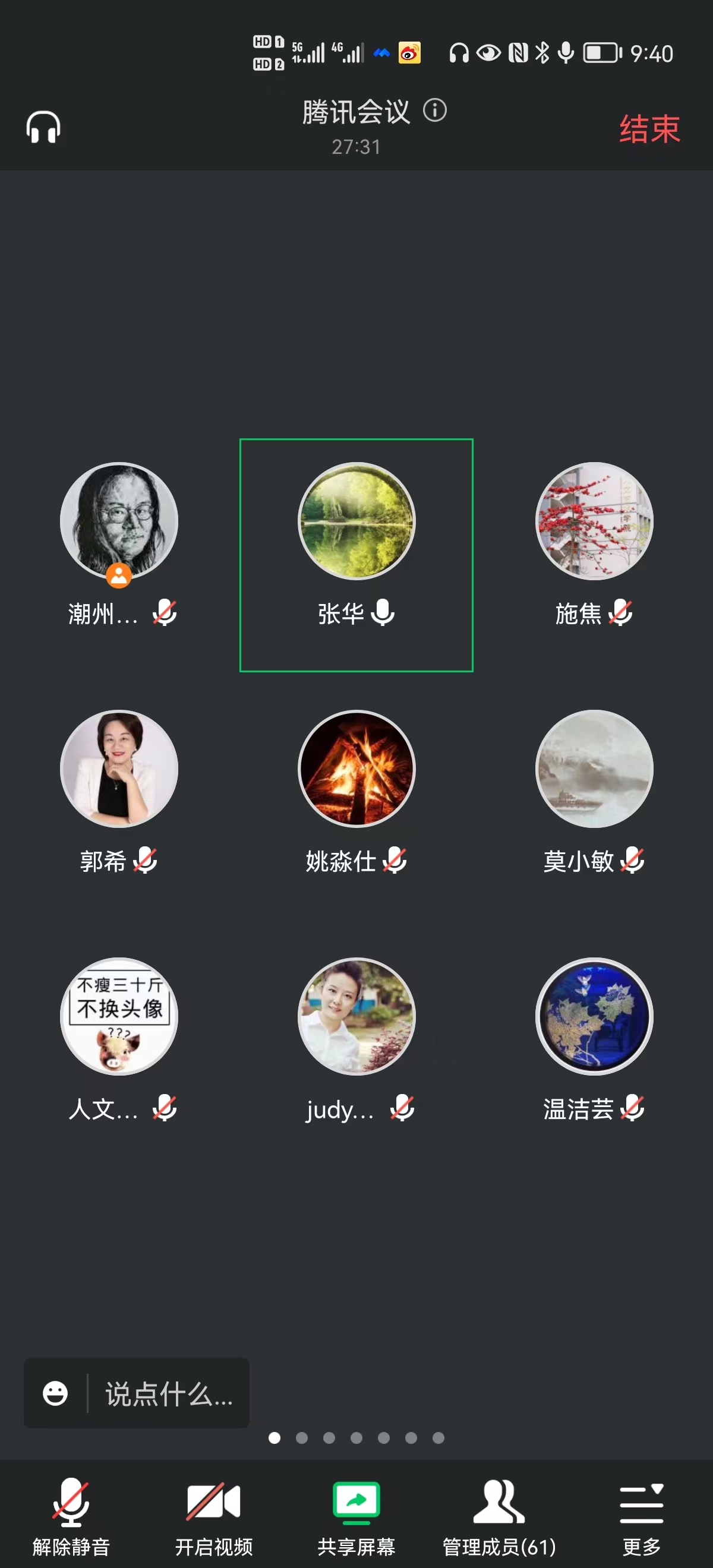Screen dimensions: 713x1568
Task: Switch audio output via headphone icon
Action: click(x=43, y=127)
